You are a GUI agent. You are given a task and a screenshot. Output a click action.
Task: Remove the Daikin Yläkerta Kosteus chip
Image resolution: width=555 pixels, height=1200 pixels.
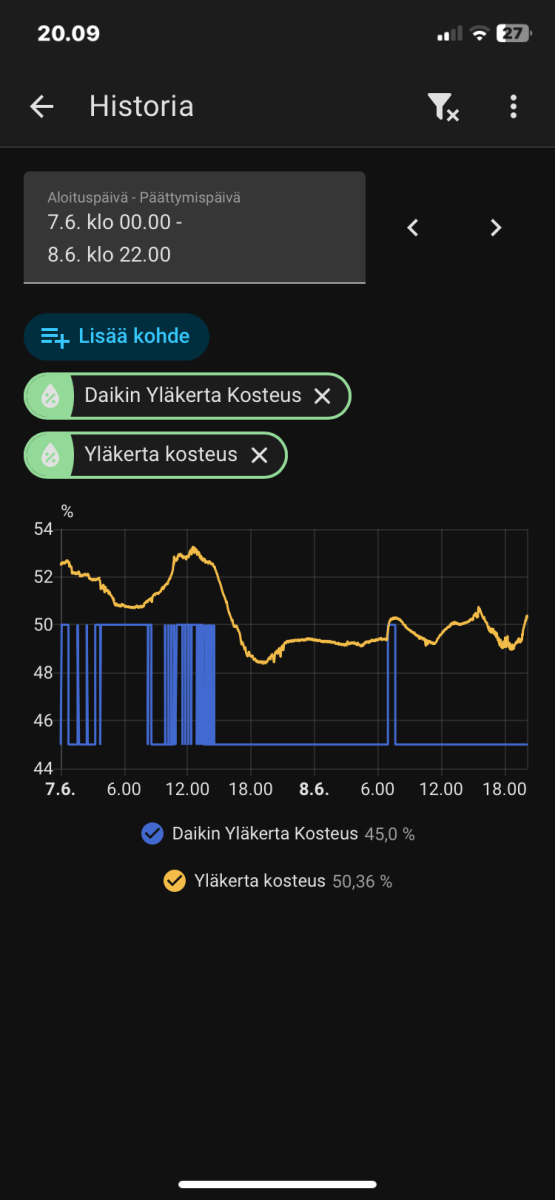(x=322, y=396)
